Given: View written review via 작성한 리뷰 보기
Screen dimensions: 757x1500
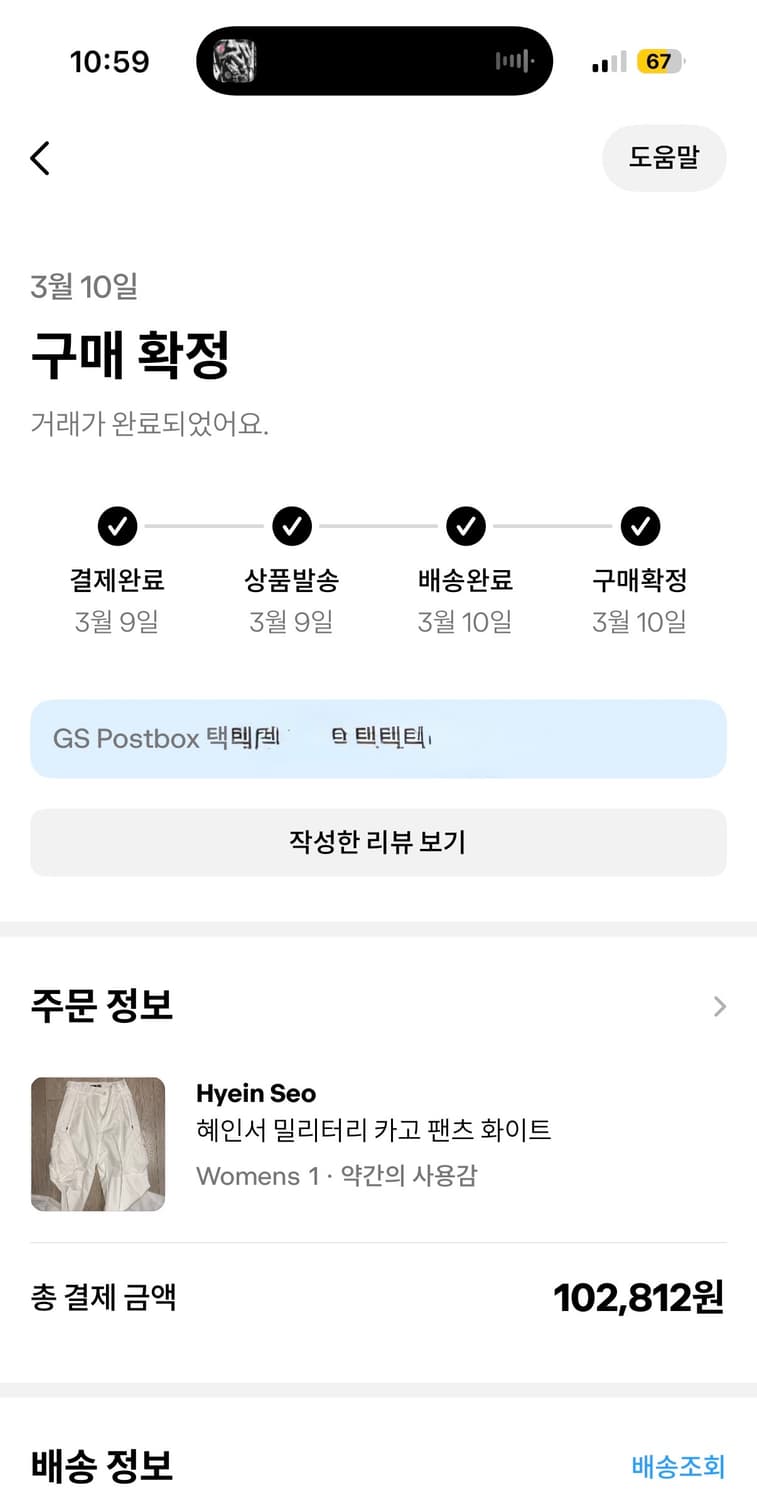Looking at the screenshot, I should (x=378, y=842).
